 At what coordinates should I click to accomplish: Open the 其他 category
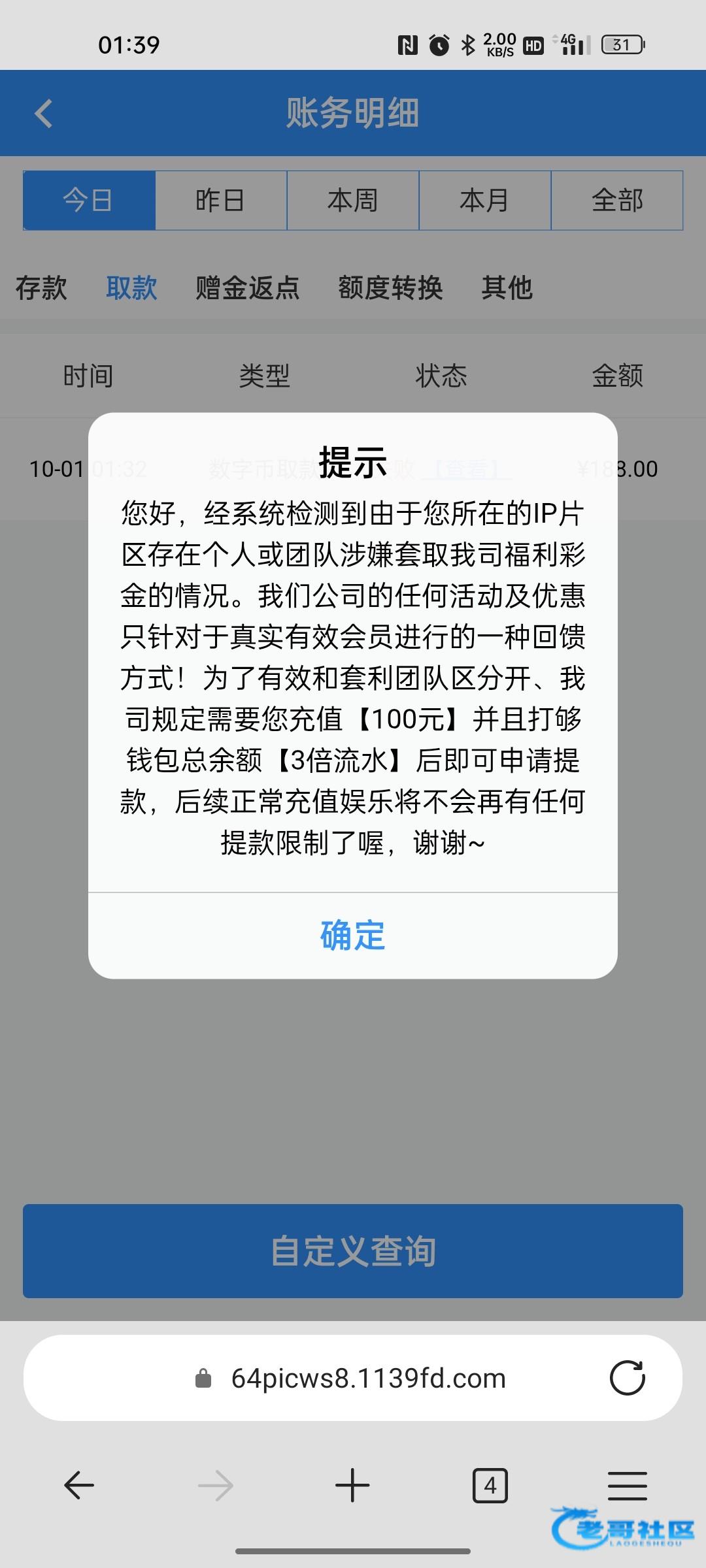coord(507,287)
